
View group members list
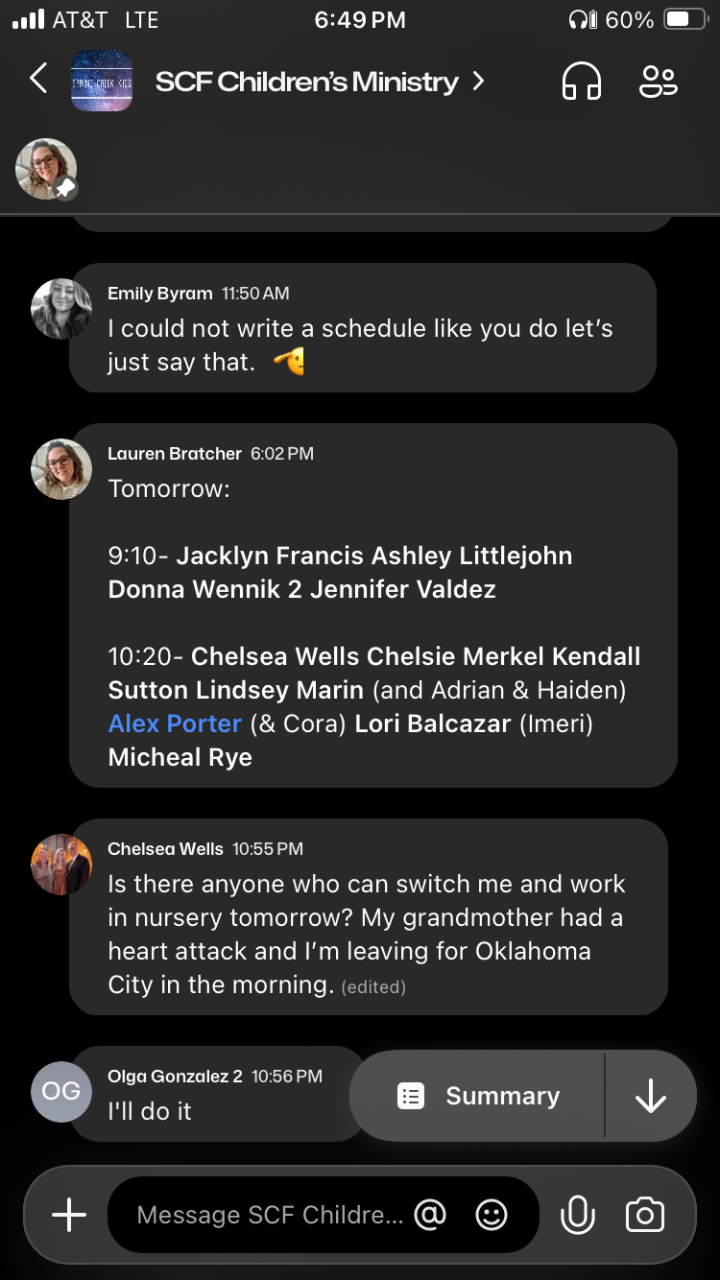click(658, 81)
